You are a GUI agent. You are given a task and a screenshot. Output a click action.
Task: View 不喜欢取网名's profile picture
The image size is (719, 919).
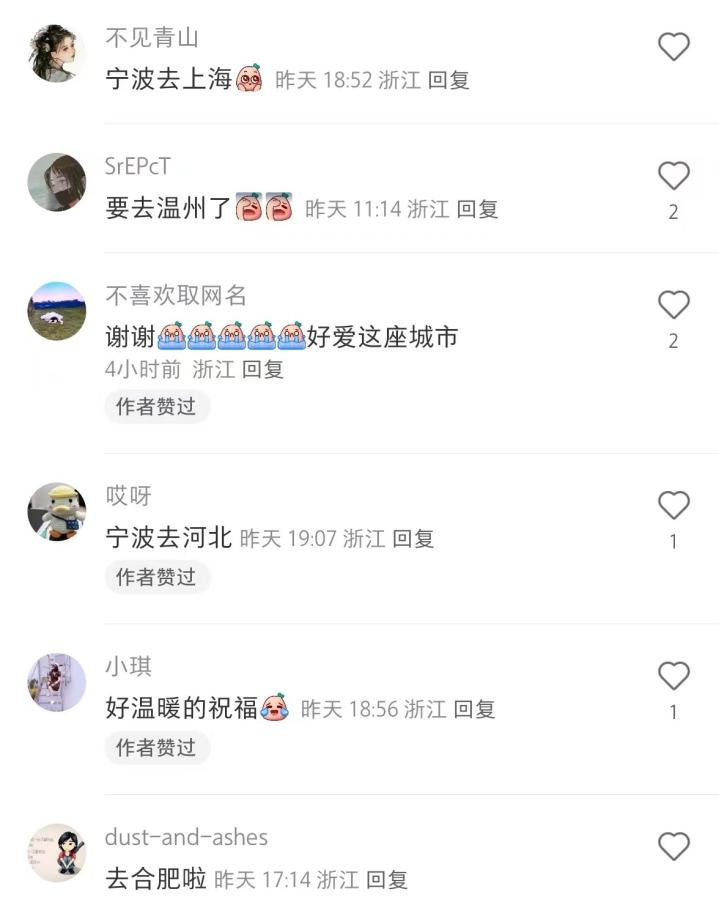[x=56, y=311]
